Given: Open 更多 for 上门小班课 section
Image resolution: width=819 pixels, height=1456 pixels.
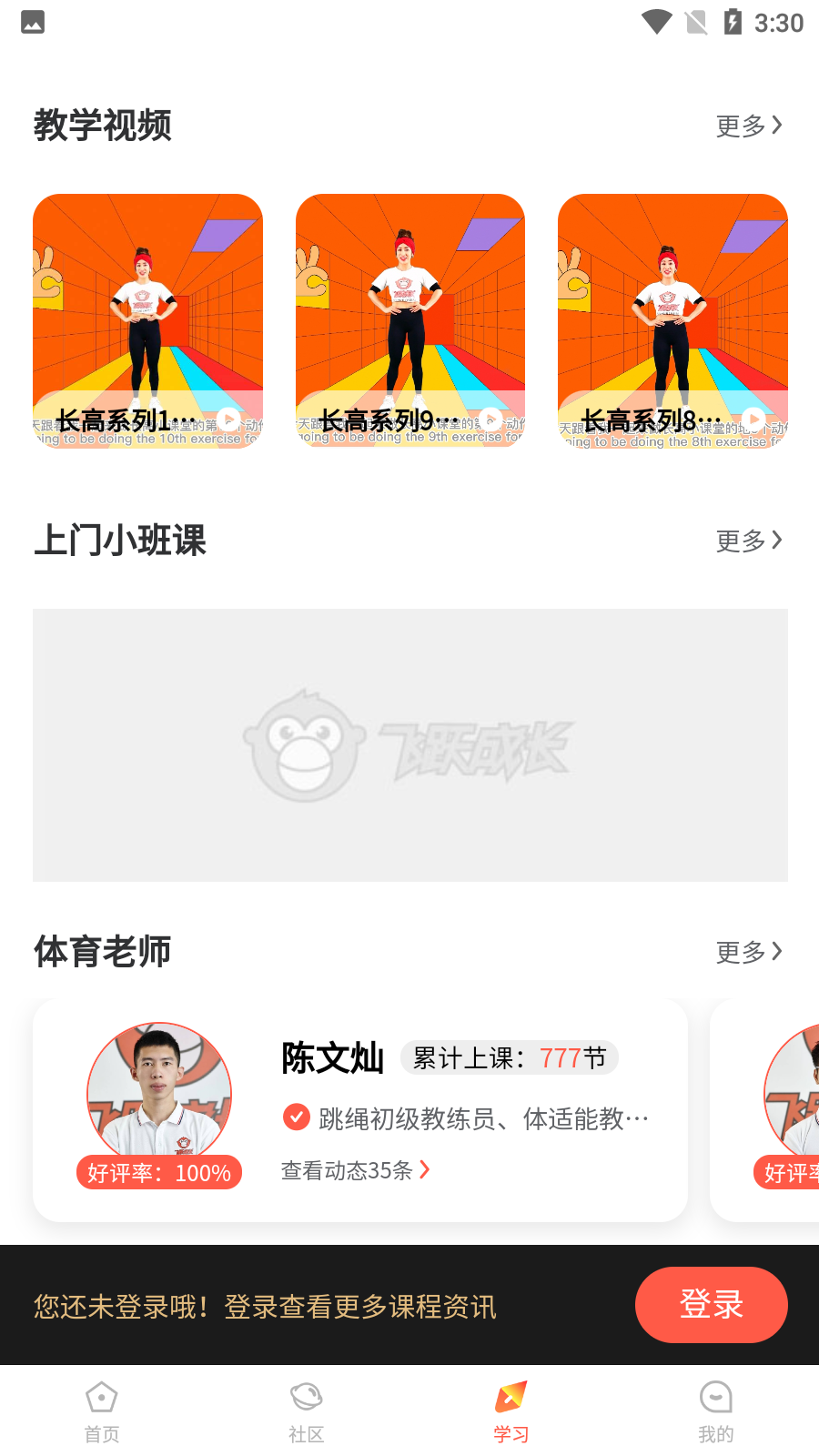Looking at the screenshot, I should [x=748, y=541].
